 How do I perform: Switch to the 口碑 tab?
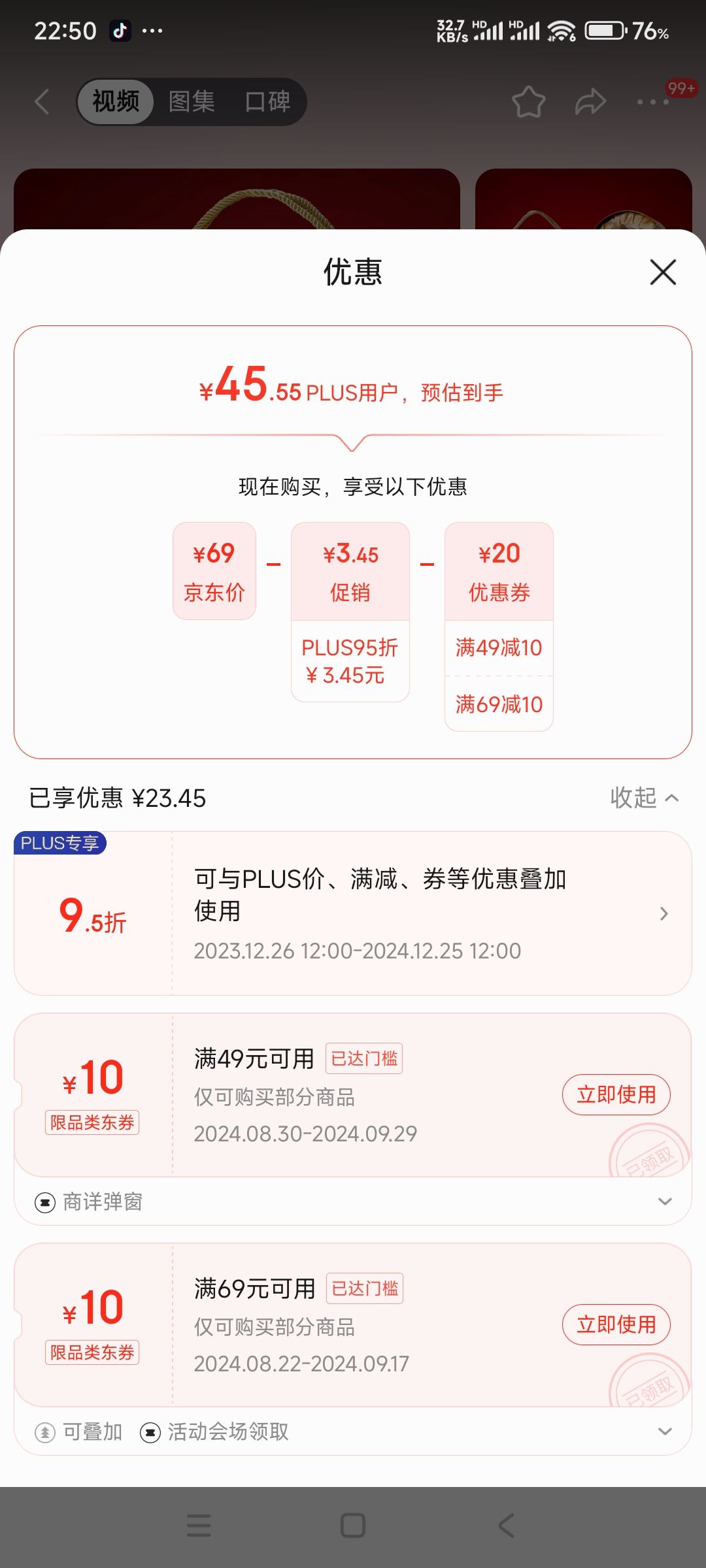click(267, 102)
